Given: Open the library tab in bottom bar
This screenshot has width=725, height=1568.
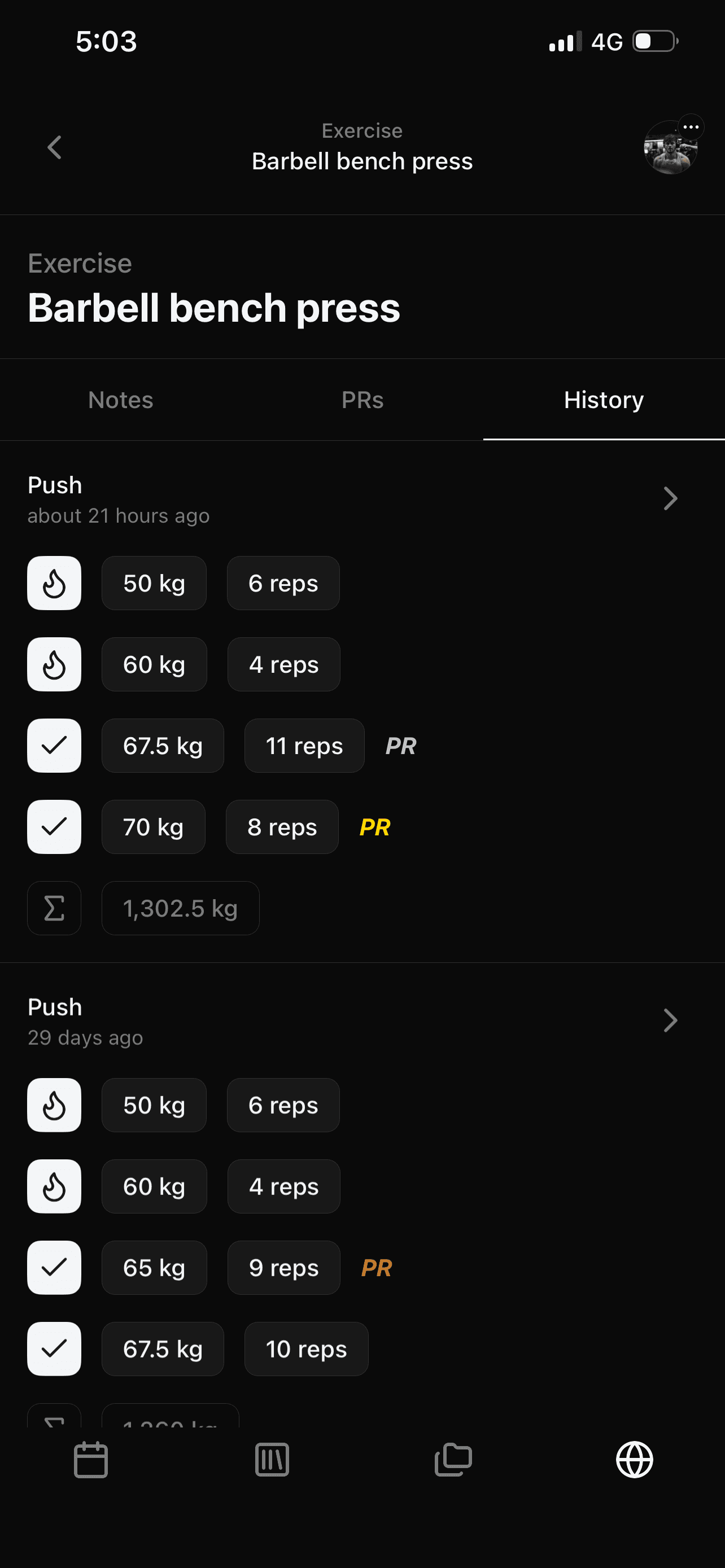Looking at the screenshot, I should pyautogui.click(x=272, y=1459).
